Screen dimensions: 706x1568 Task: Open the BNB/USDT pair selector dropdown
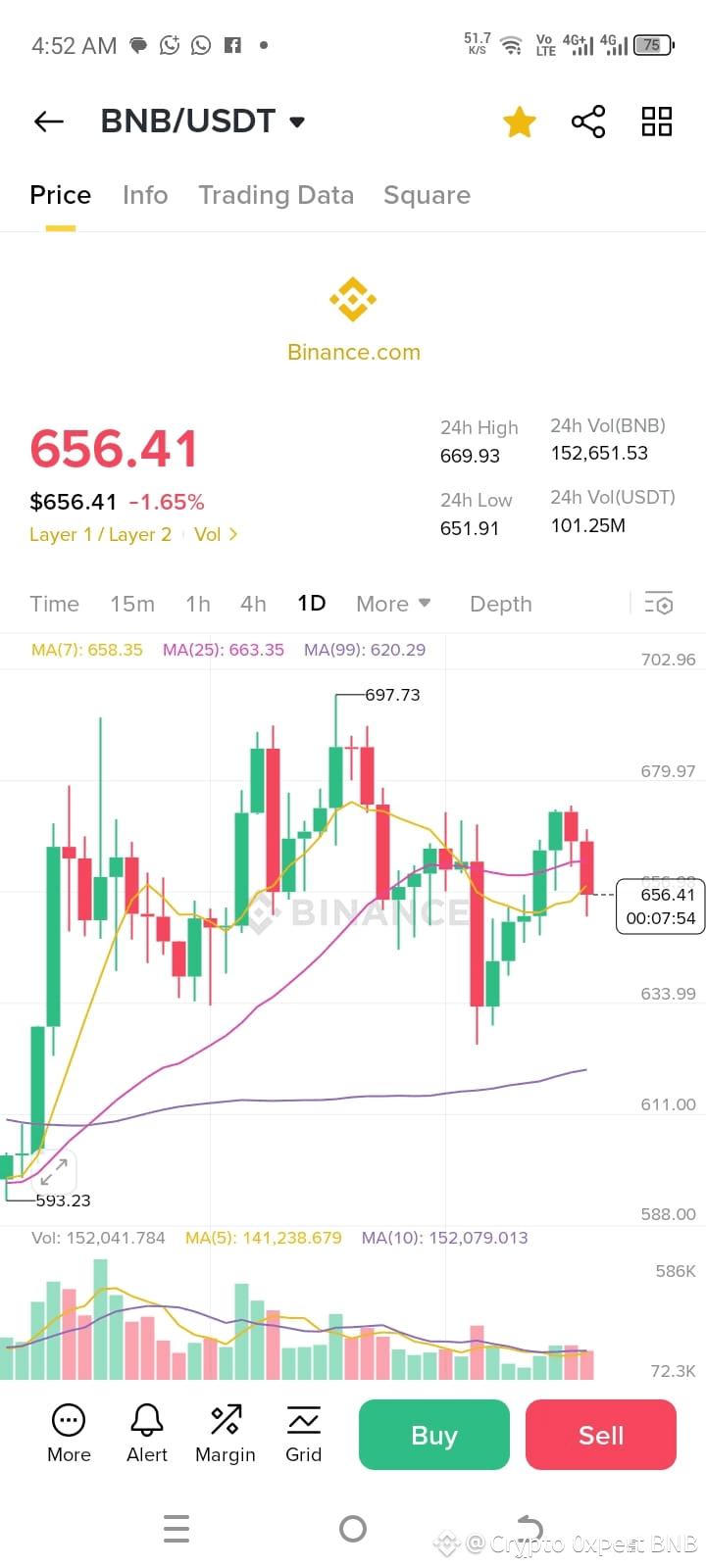pyautogui.click(x=203, y=122)
